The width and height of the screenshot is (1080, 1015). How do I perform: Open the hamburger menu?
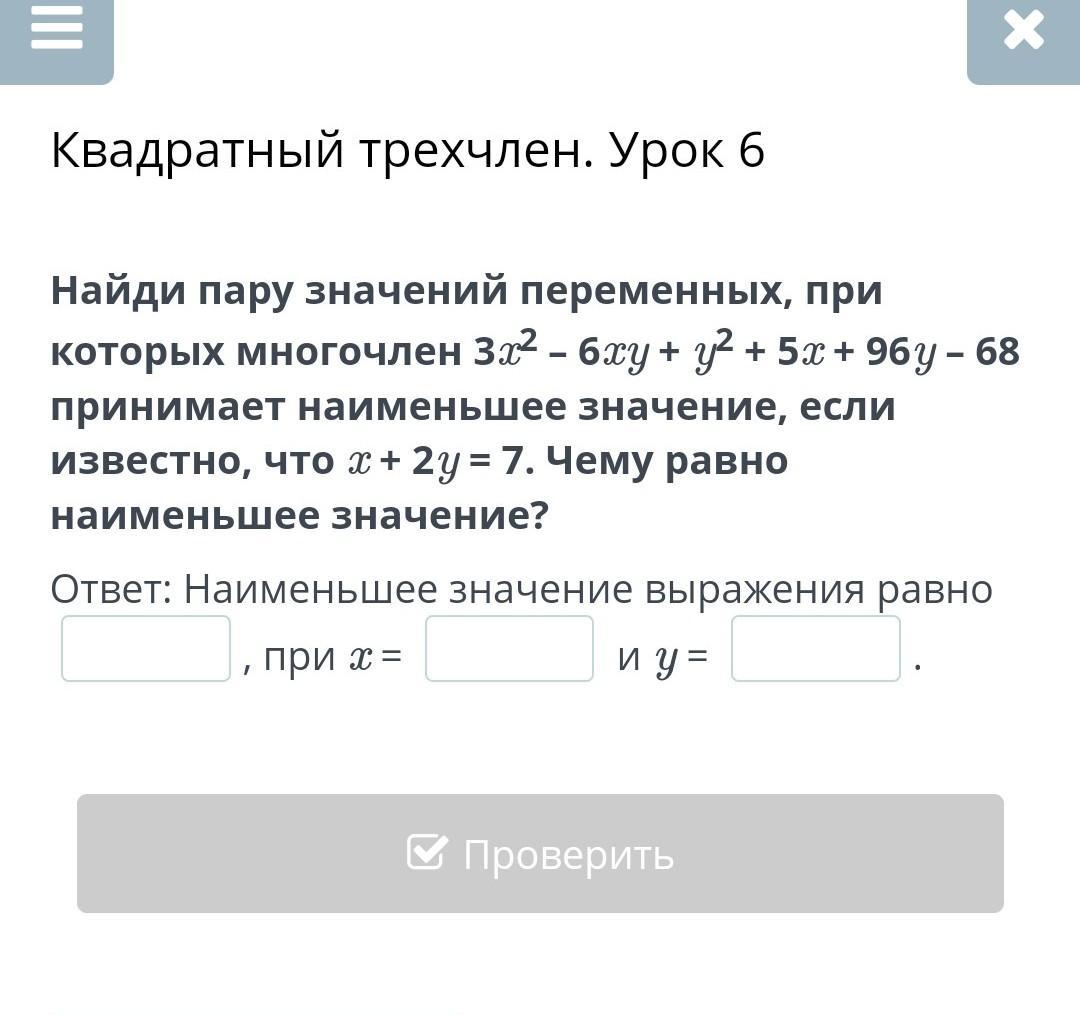tap(56, 40)
